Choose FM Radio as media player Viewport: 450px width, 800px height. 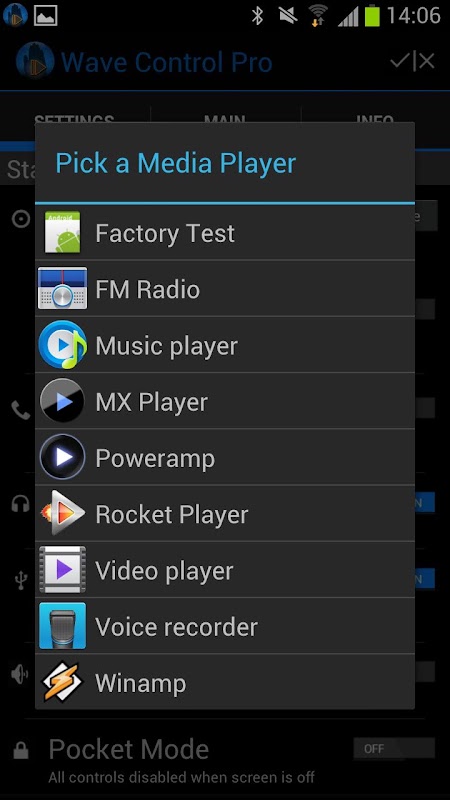[x=224, y=289]
